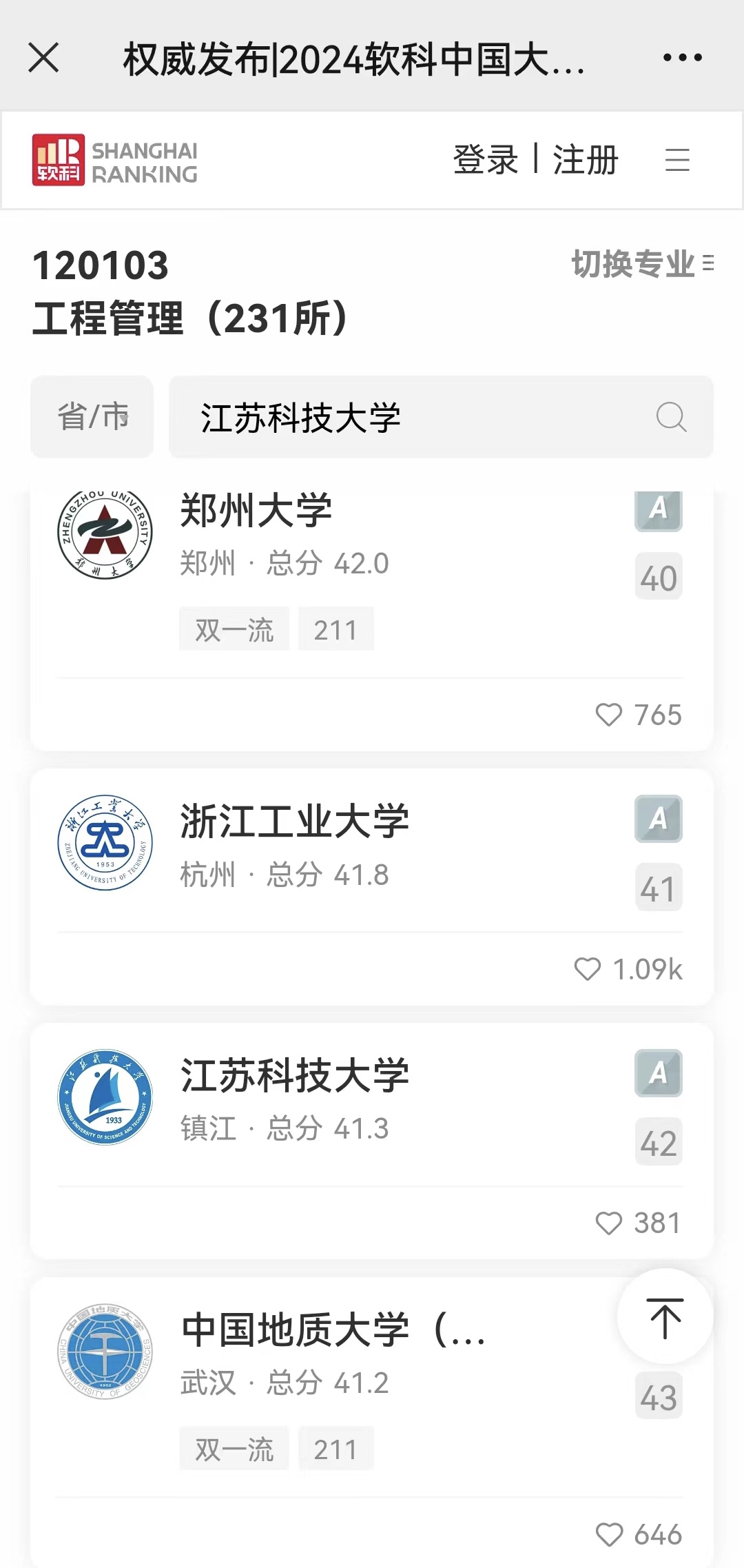Like 江苏科技大学 with the heart

[608, 1223]
